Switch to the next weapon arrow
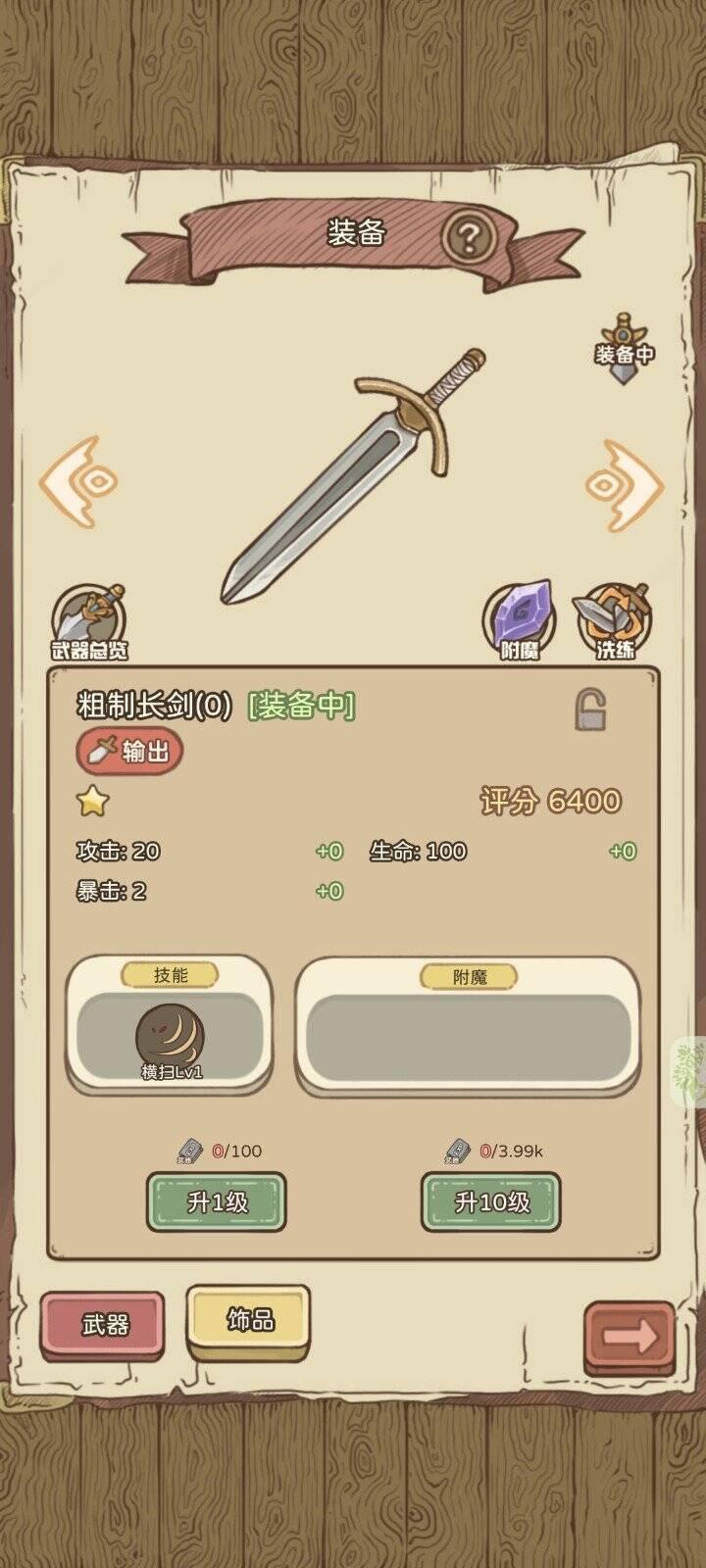706x1568 pixels. 624,485
